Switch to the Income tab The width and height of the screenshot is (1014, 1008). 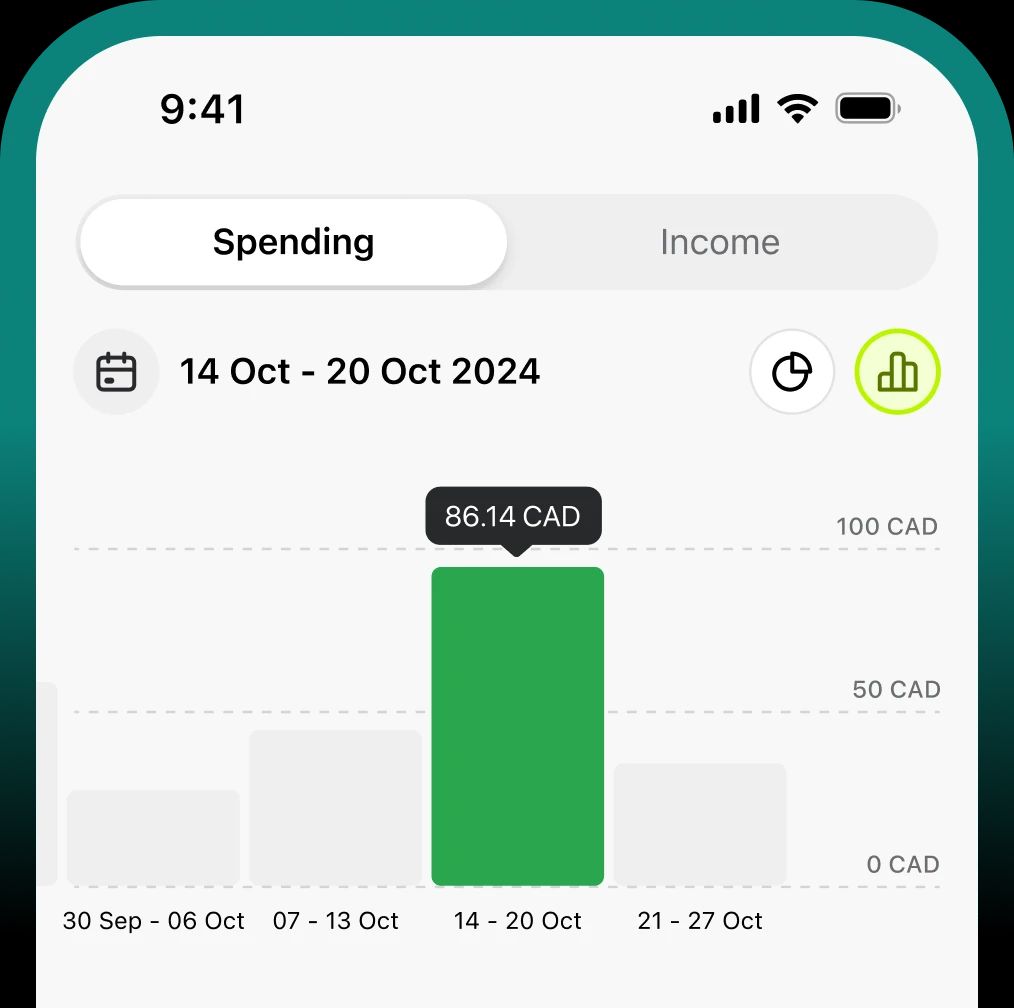coord(720,242)
